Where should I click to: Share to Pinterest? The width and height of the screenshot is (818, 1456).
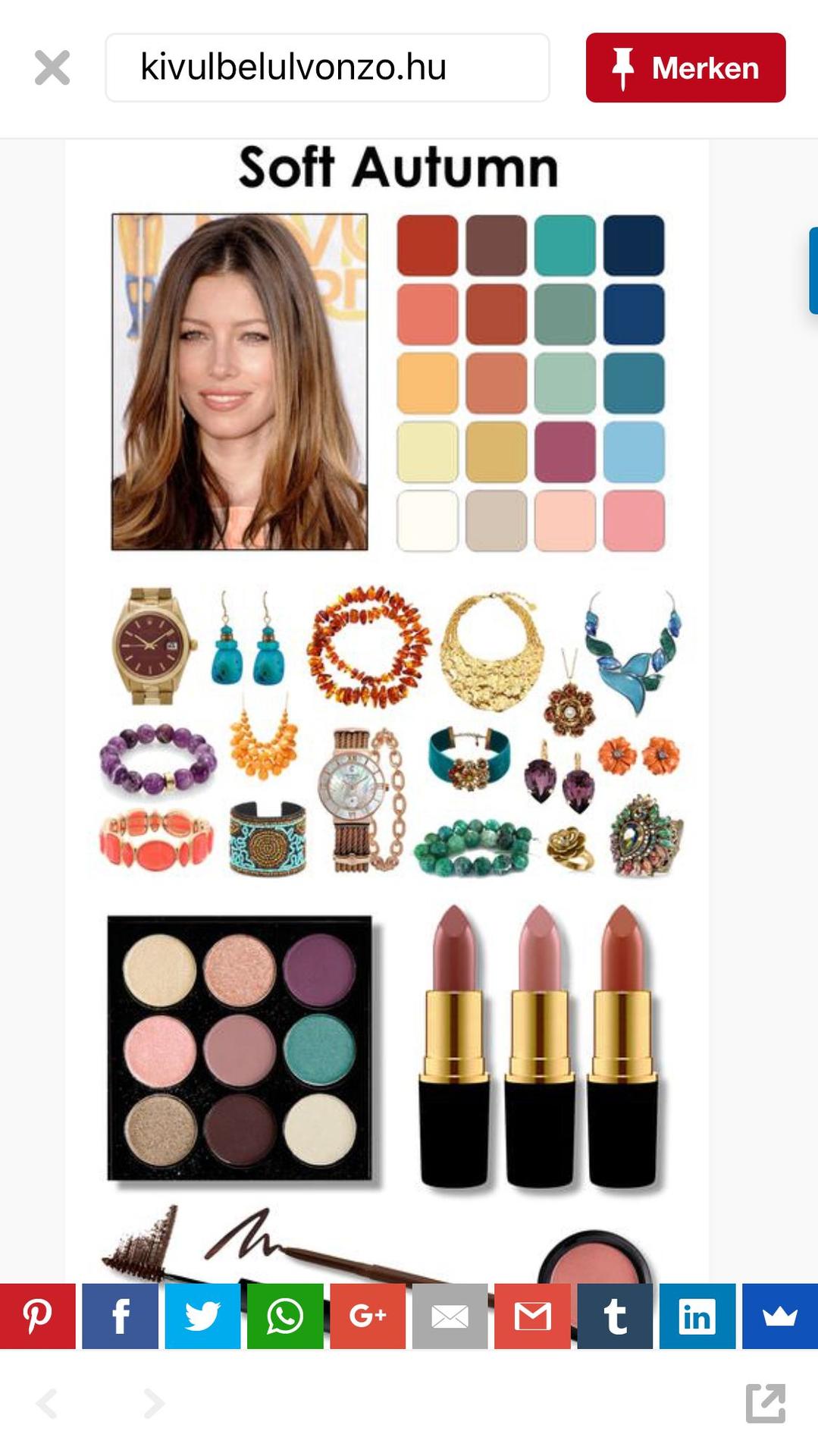(x=37, y=1316)
